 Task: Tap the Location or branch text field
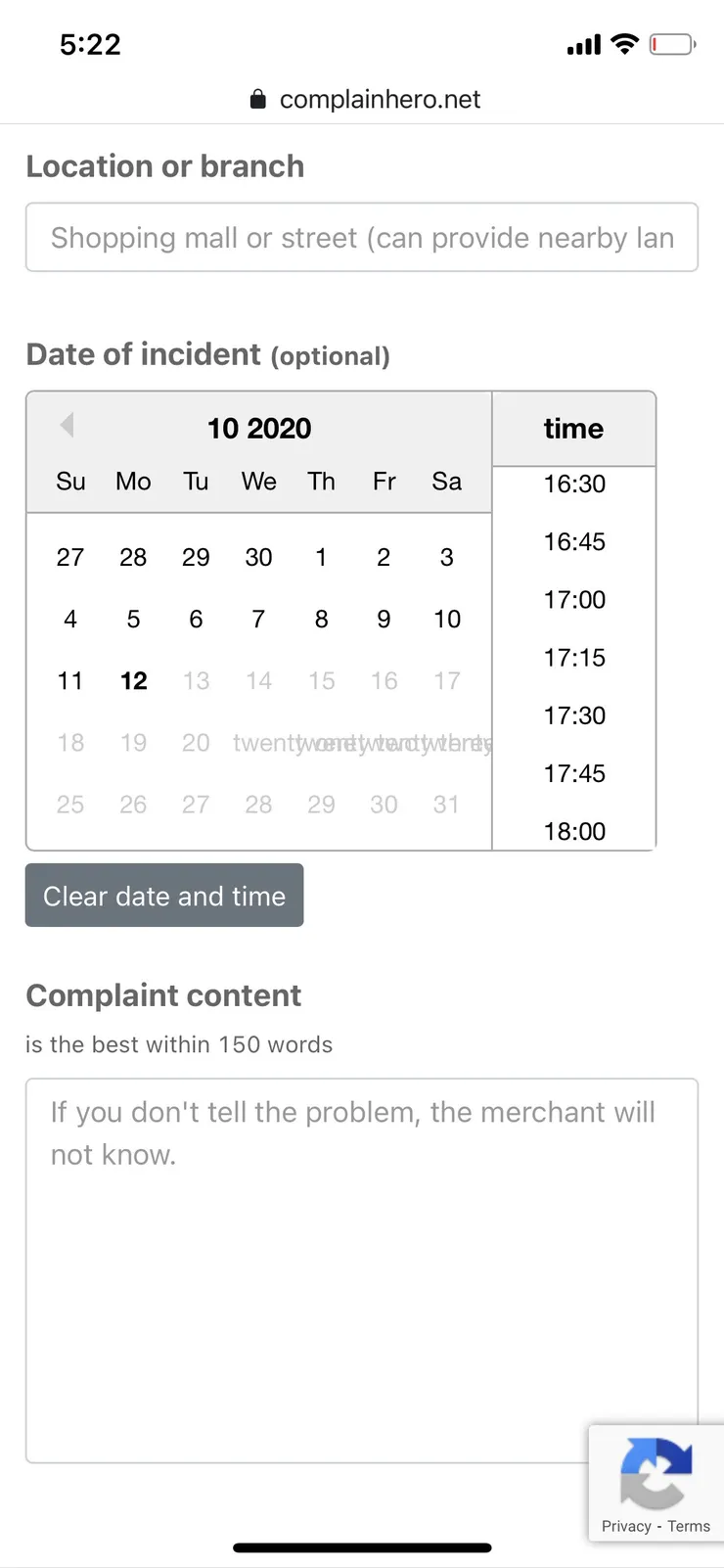click(361, 238)
